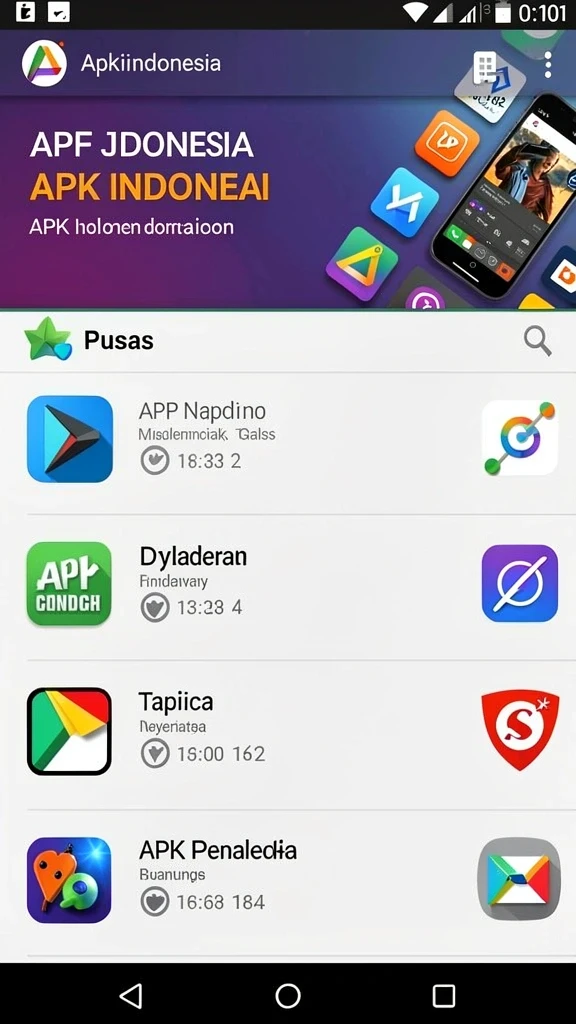
Task: Tap the purple compass icon beside Dyladeran
Action: (x=520, y=583)
